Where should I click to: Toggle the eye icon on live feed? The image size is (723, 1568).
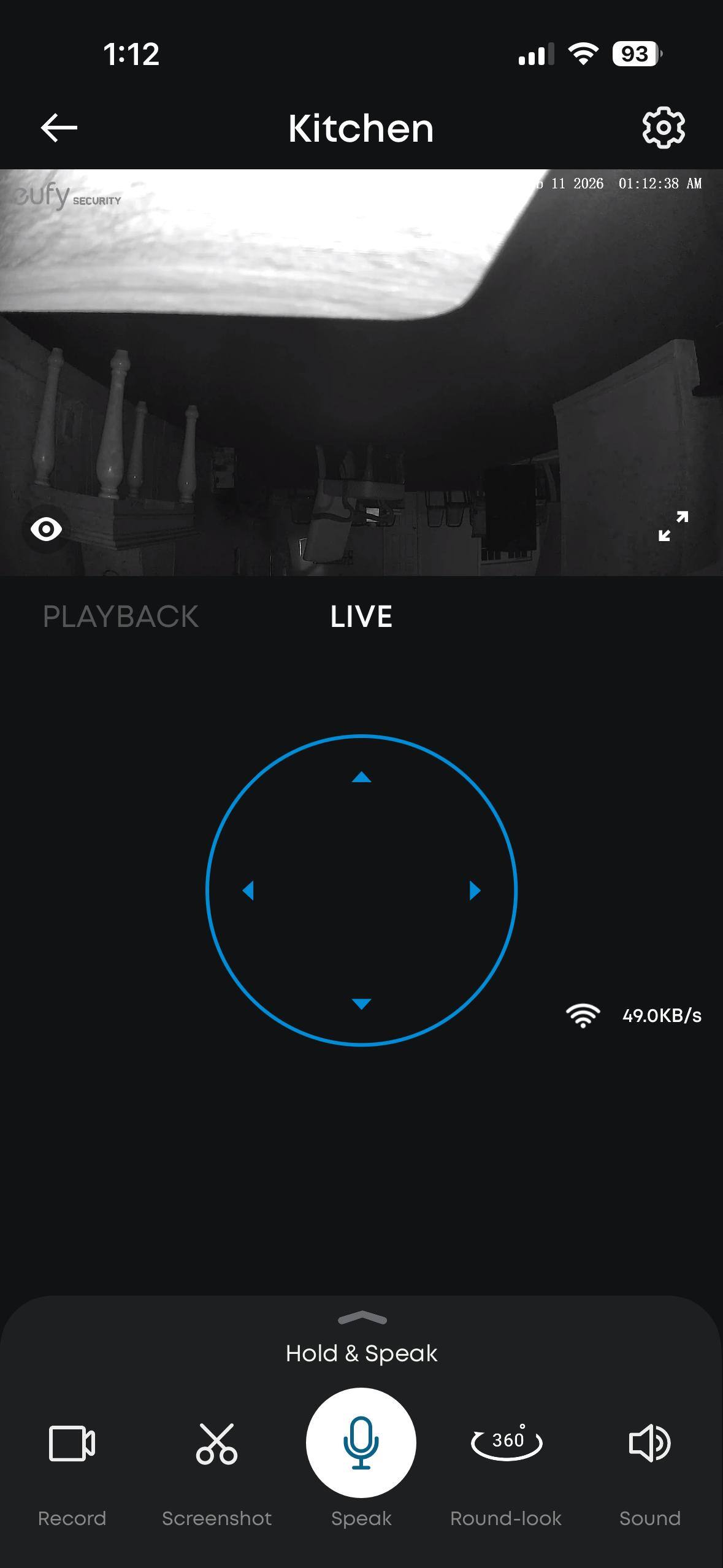[46, 529]
